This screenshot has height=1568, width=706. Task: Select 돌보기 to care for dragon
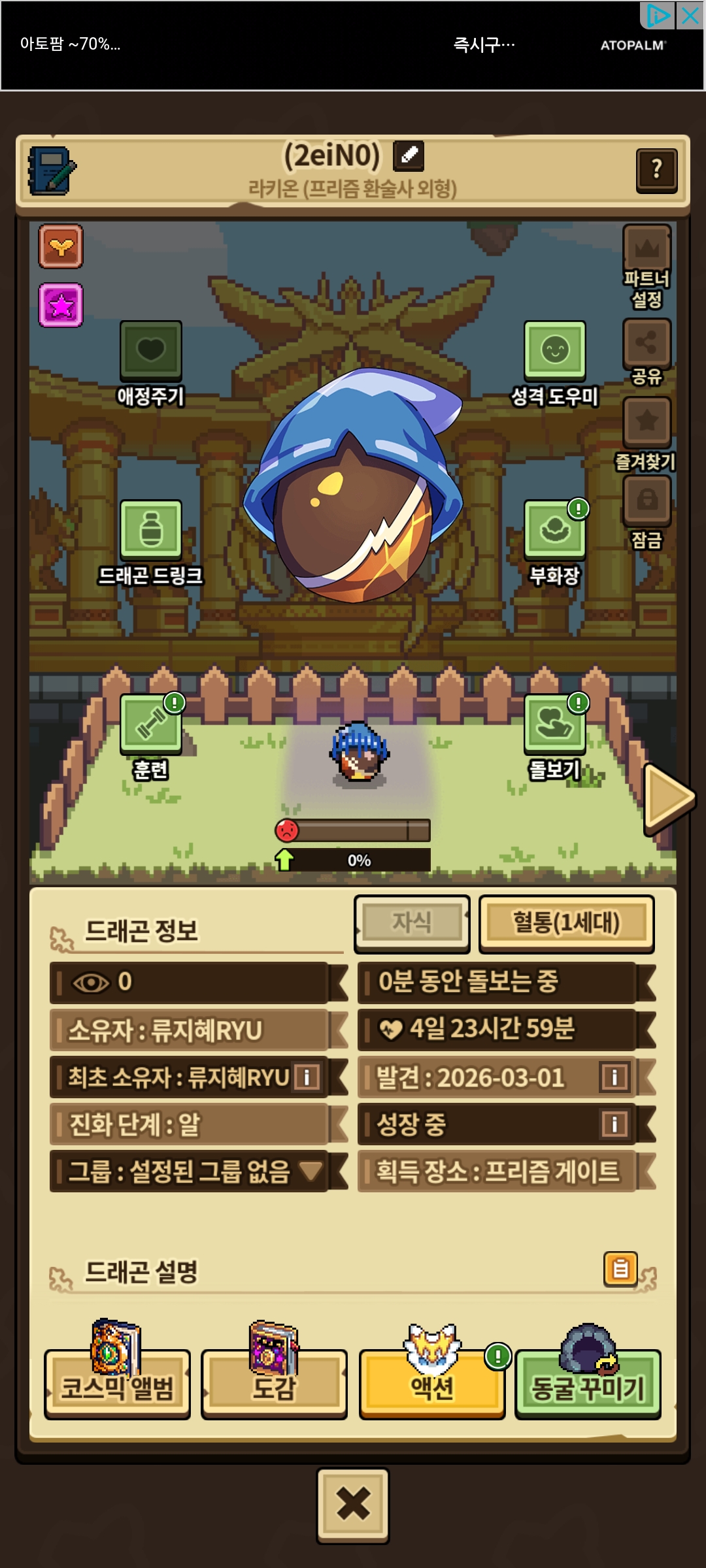pyautogui.click(x=554, y=724)
